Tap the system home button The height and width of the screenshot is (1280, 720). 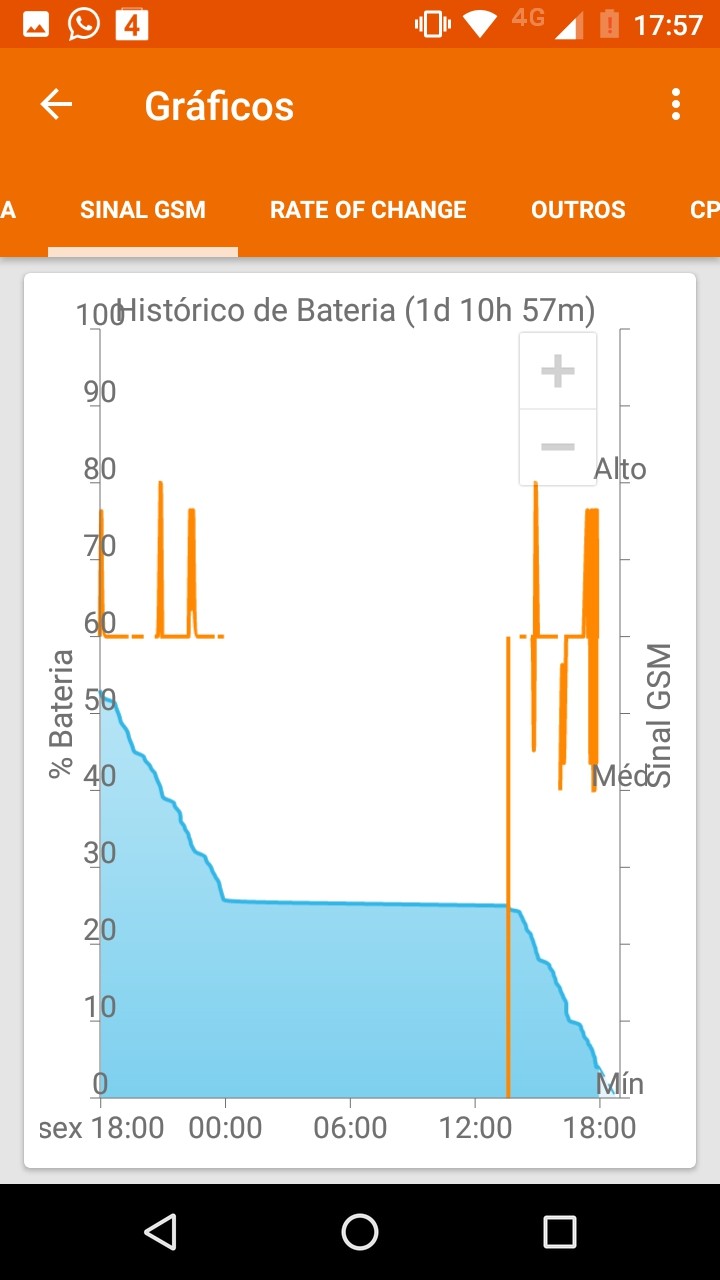pyautogui.click(x=360, y=1232)
